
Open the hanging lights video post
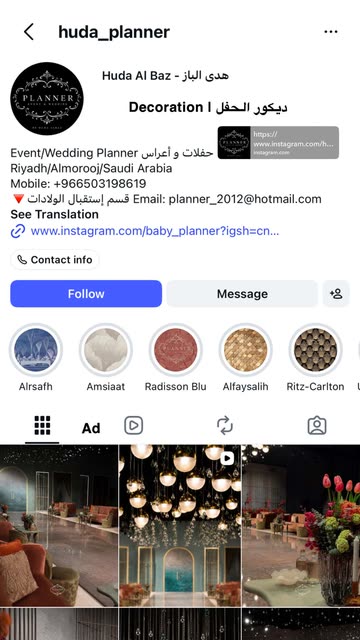[x=180, y=525]
